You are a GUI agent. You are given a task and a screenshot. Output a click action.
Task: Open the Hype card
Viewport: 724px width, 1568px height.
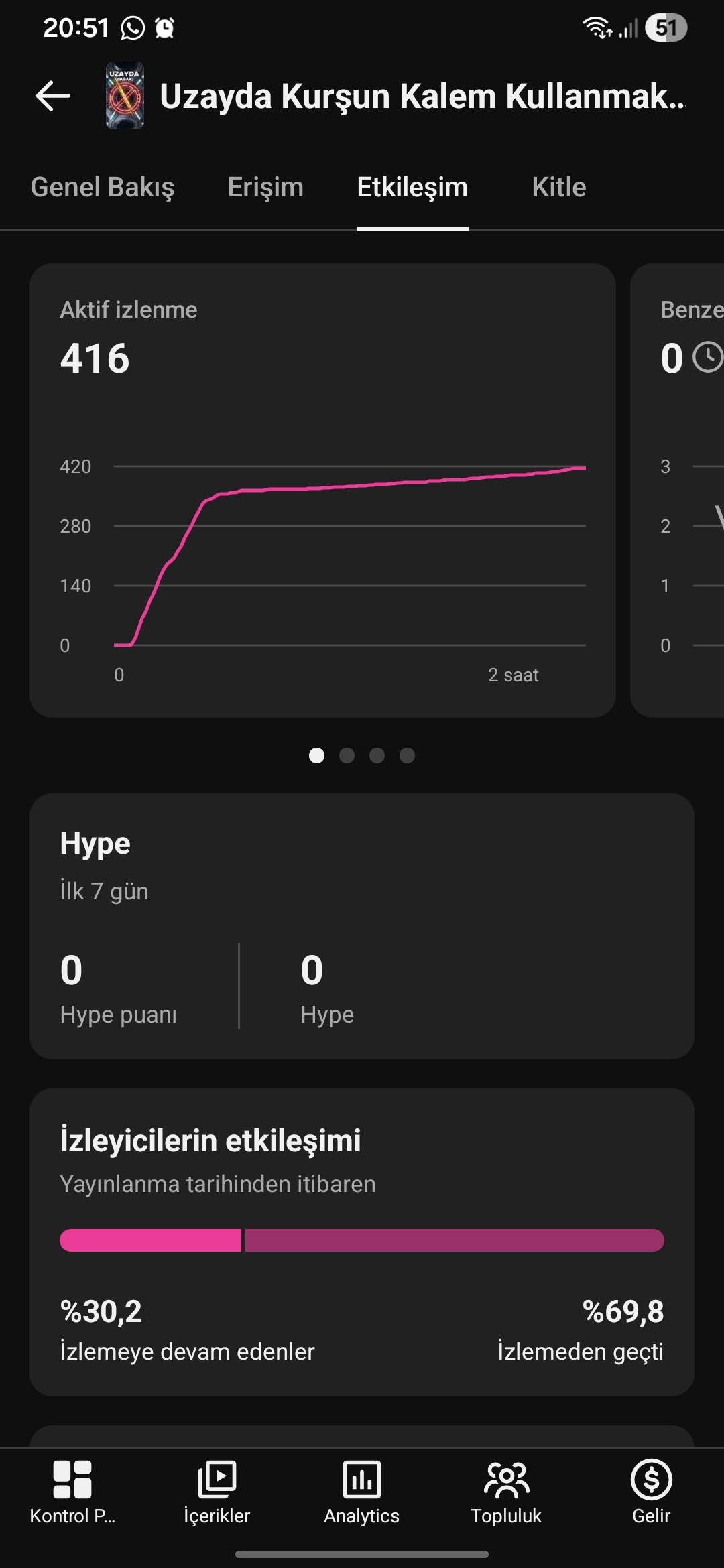pyautogui.click(x=362, y=926)
